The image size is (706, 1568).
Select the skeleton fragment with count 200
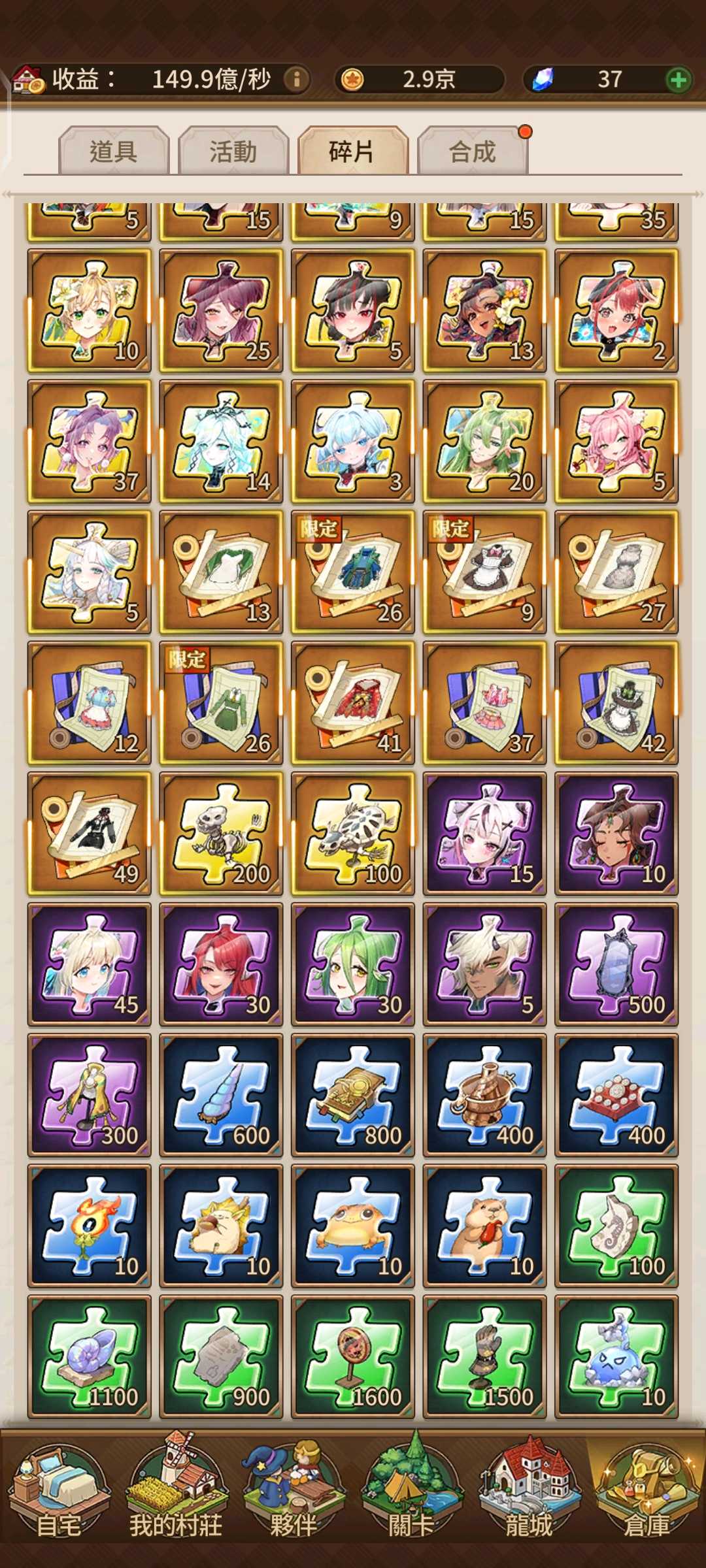coord(221,834)
